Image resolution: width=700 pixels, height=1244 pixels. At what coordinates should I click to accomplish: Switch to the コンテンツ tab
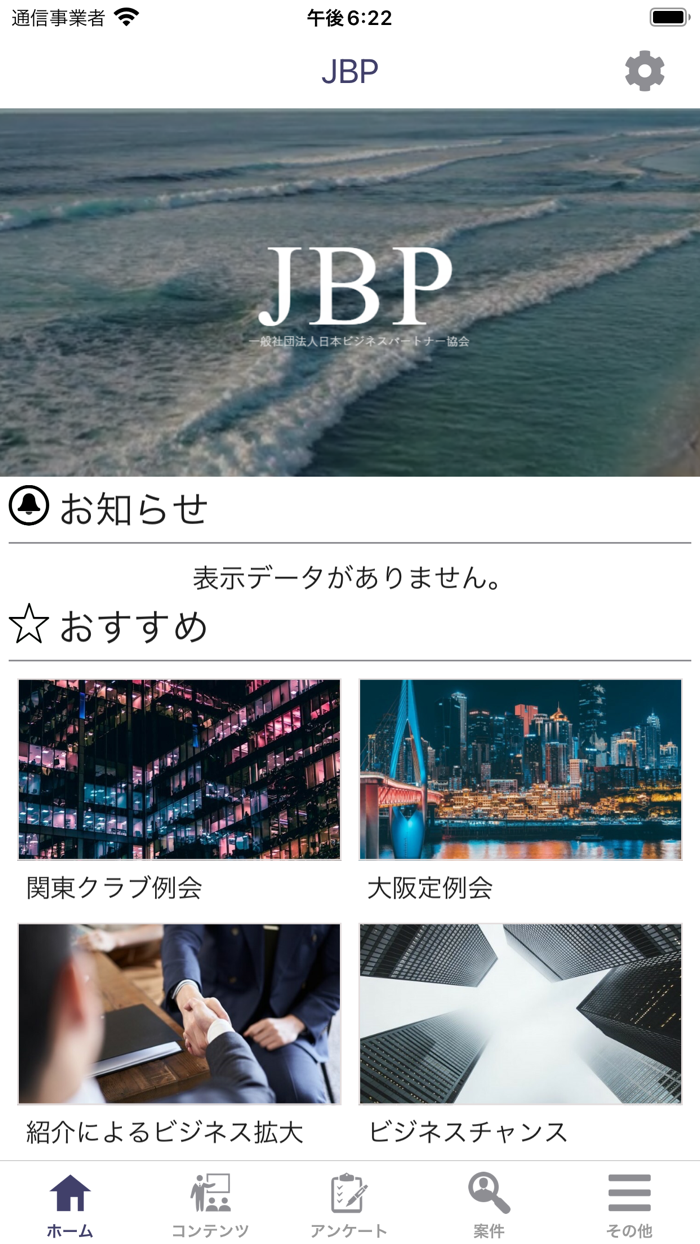pyautogui.click(x=210, y=1204)
